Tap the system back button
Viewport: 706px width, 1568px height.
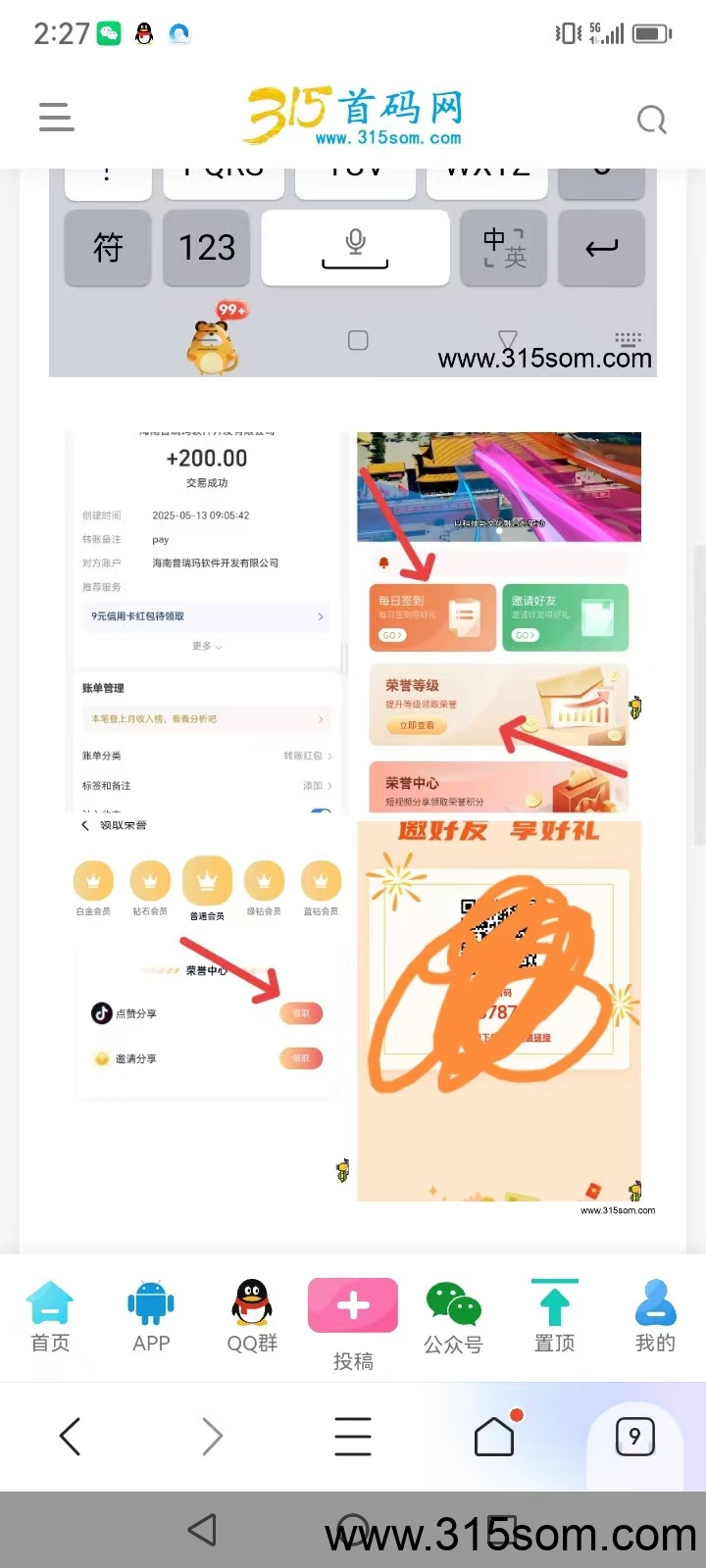pos(202,1530)
